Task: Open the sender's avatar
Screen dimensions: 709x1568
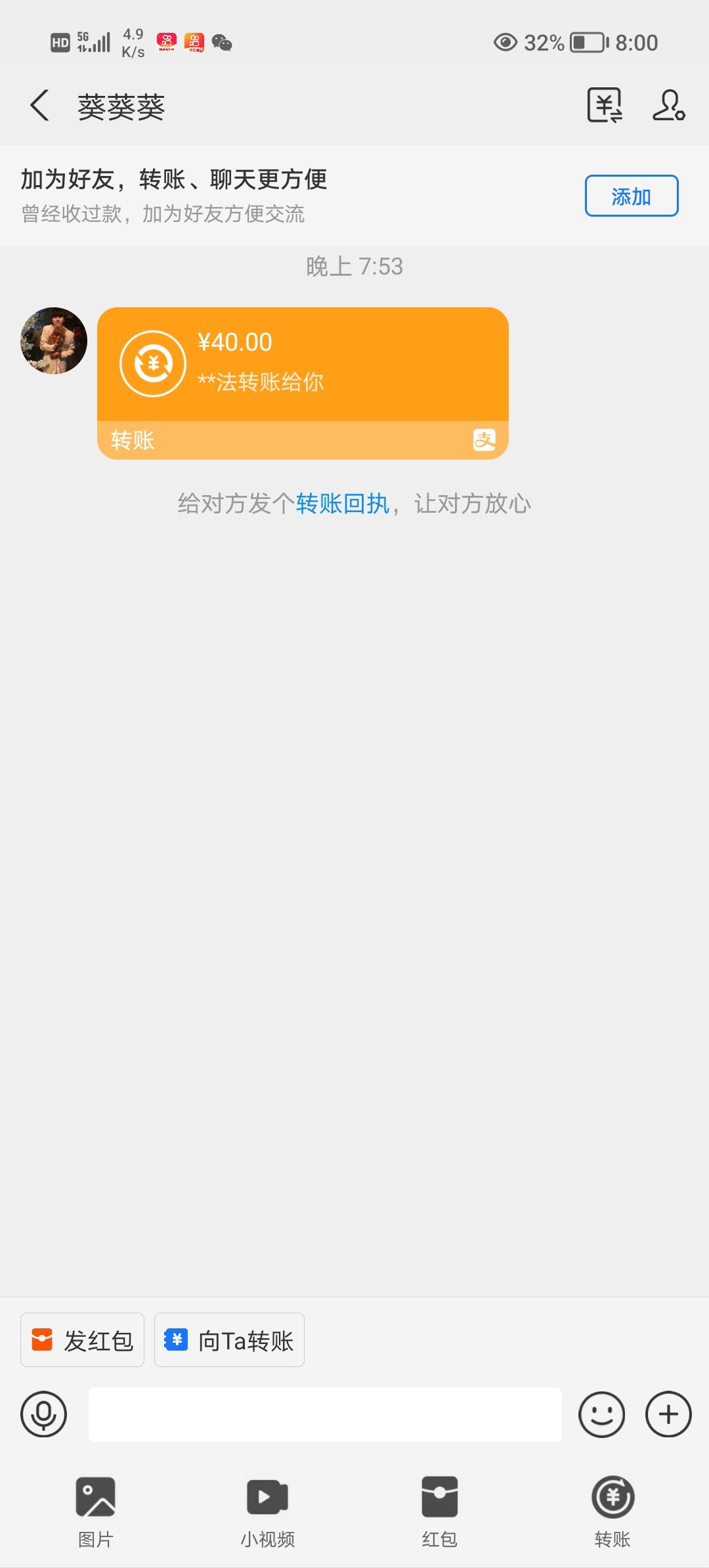Action: pos(54,341)
